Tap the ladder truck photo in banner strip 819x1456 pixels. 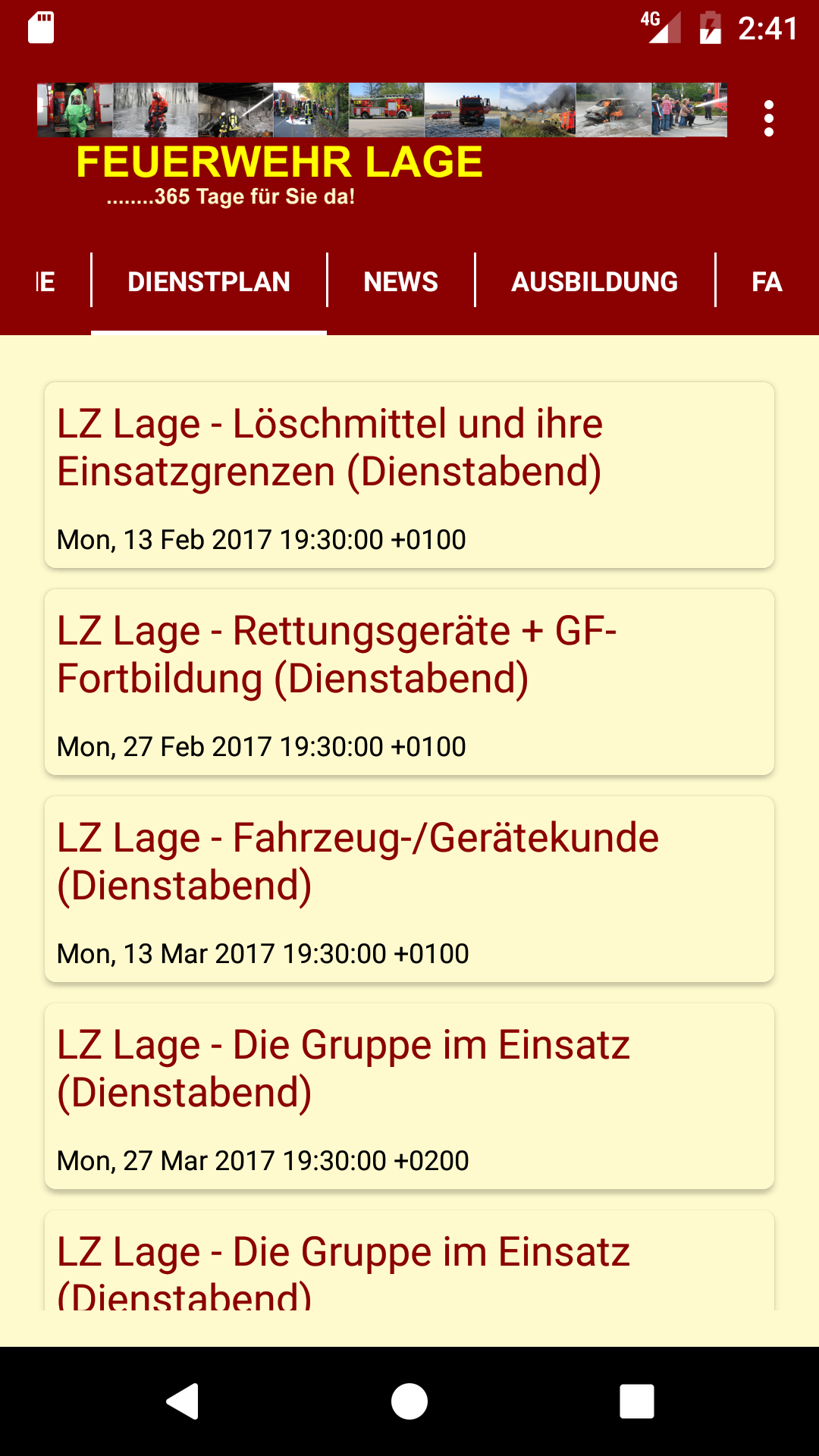[x=387, y=110]
